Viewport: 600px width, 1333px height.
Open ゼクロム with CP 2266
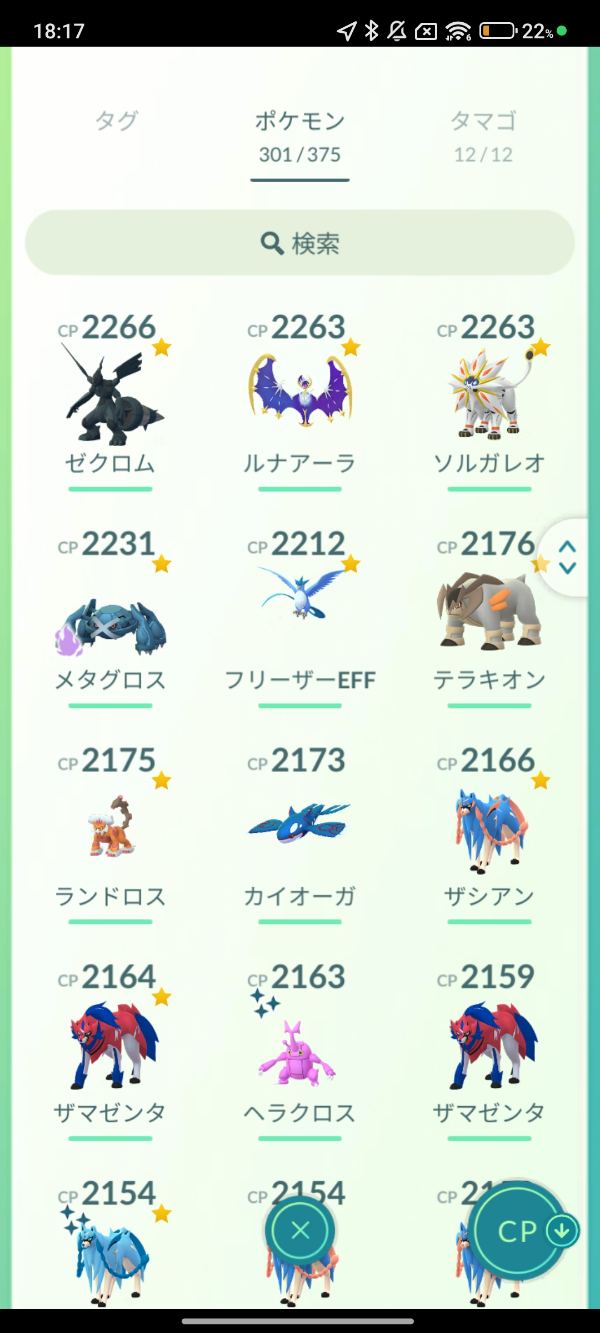[110, 397]
